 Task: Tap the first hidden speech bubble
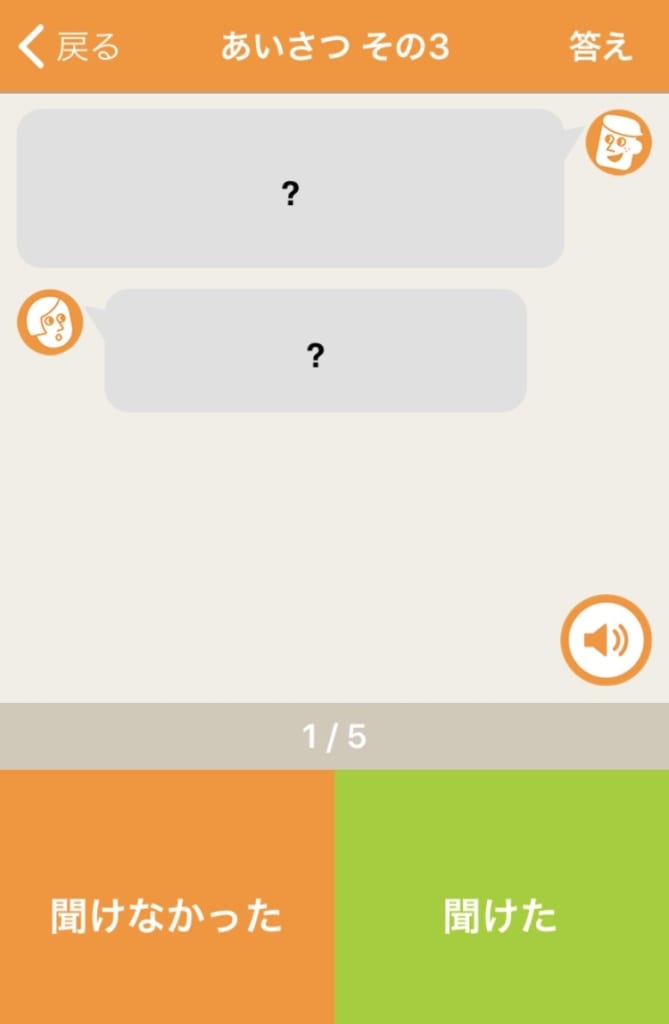(x=290, y=189)
